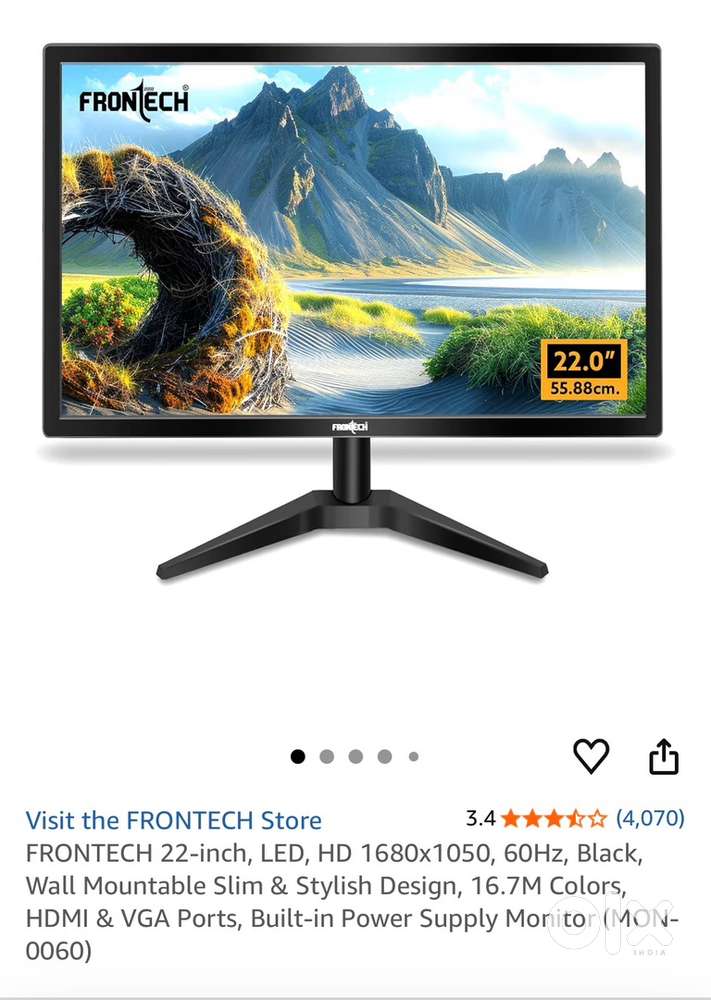This screenshot has width=711, height=1000.
Task: Visit the FRONTECH Store link
Action: click(174, 821)
